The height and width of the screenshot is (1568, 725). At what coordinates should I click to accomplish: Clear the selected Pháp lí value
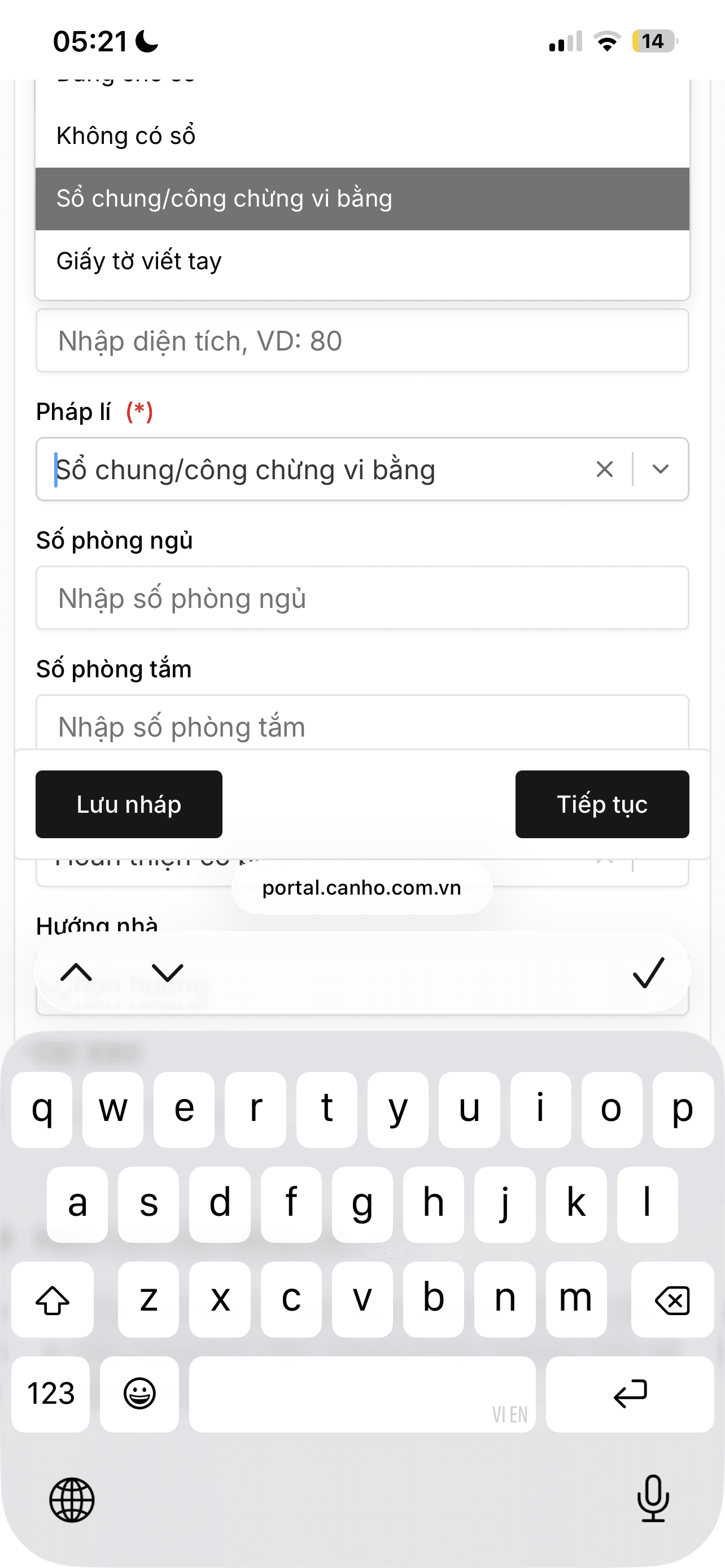click(605, 469)
